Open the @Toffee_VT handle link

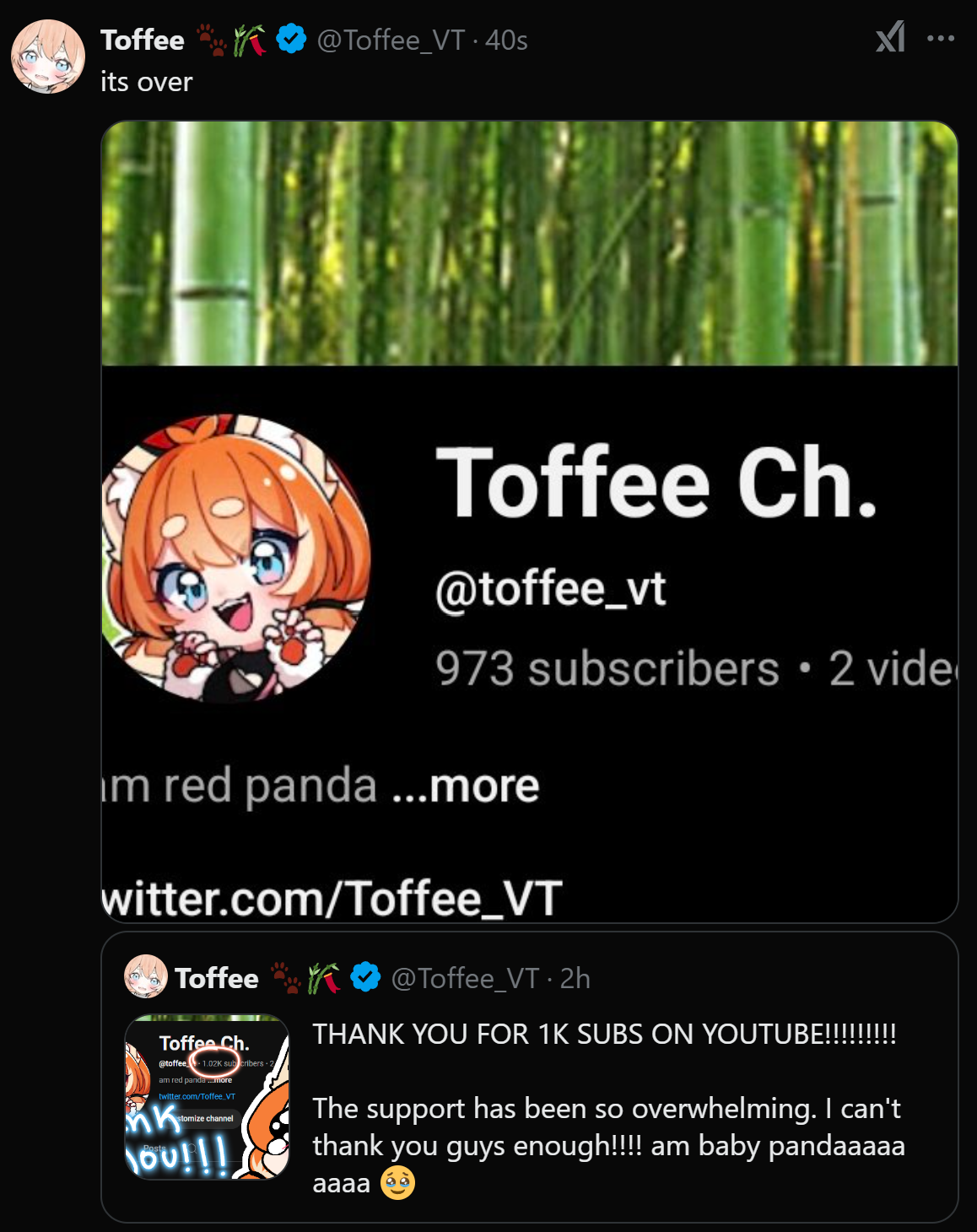tap(391, 40)
